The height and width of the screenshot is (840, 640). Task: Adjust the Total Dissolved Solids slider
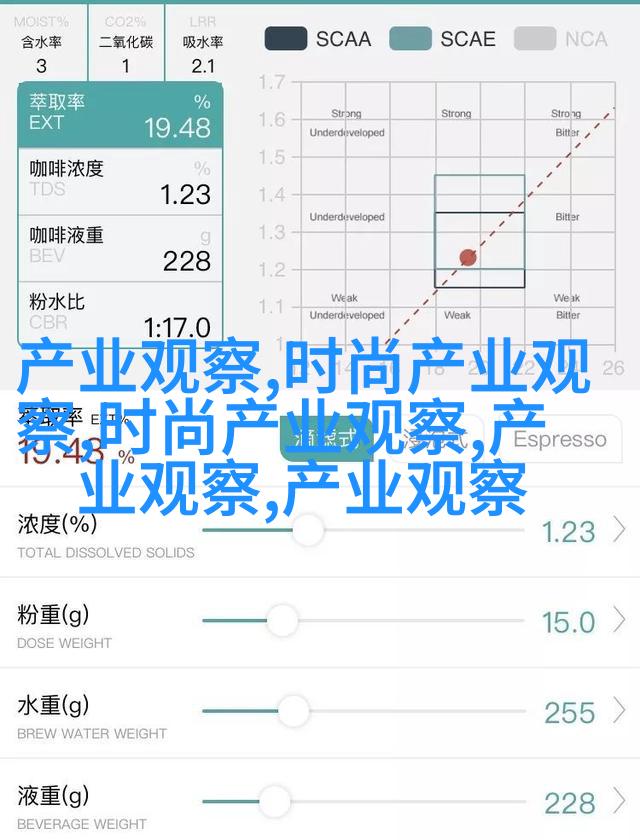click(x=309, y=530)
